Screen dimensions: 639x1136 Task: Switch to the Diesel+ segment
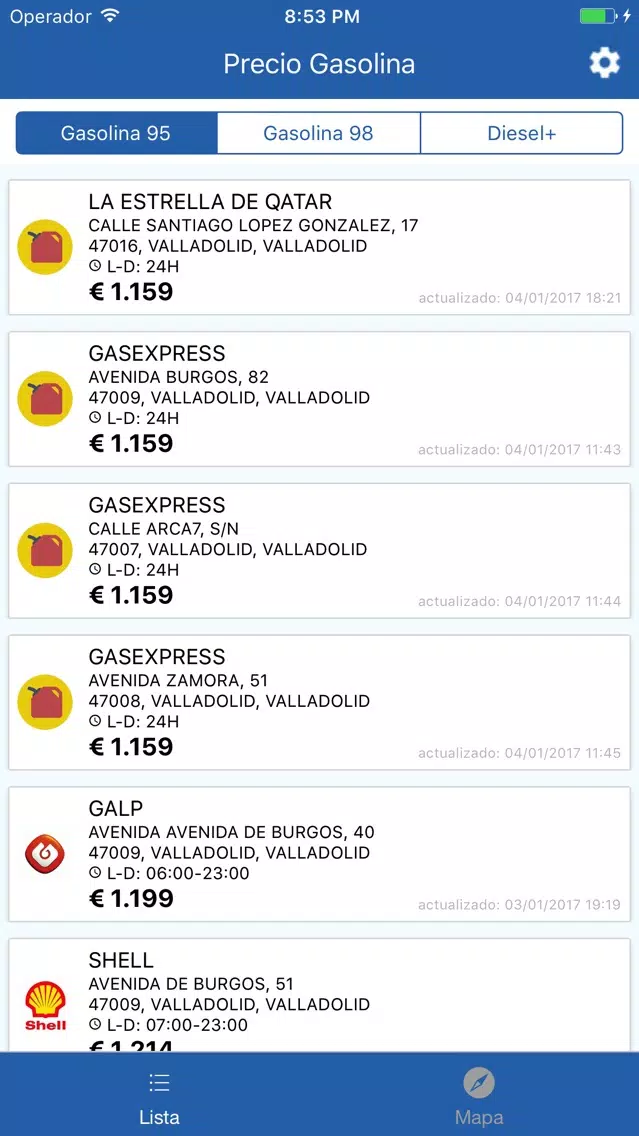[x=521, y=133]
